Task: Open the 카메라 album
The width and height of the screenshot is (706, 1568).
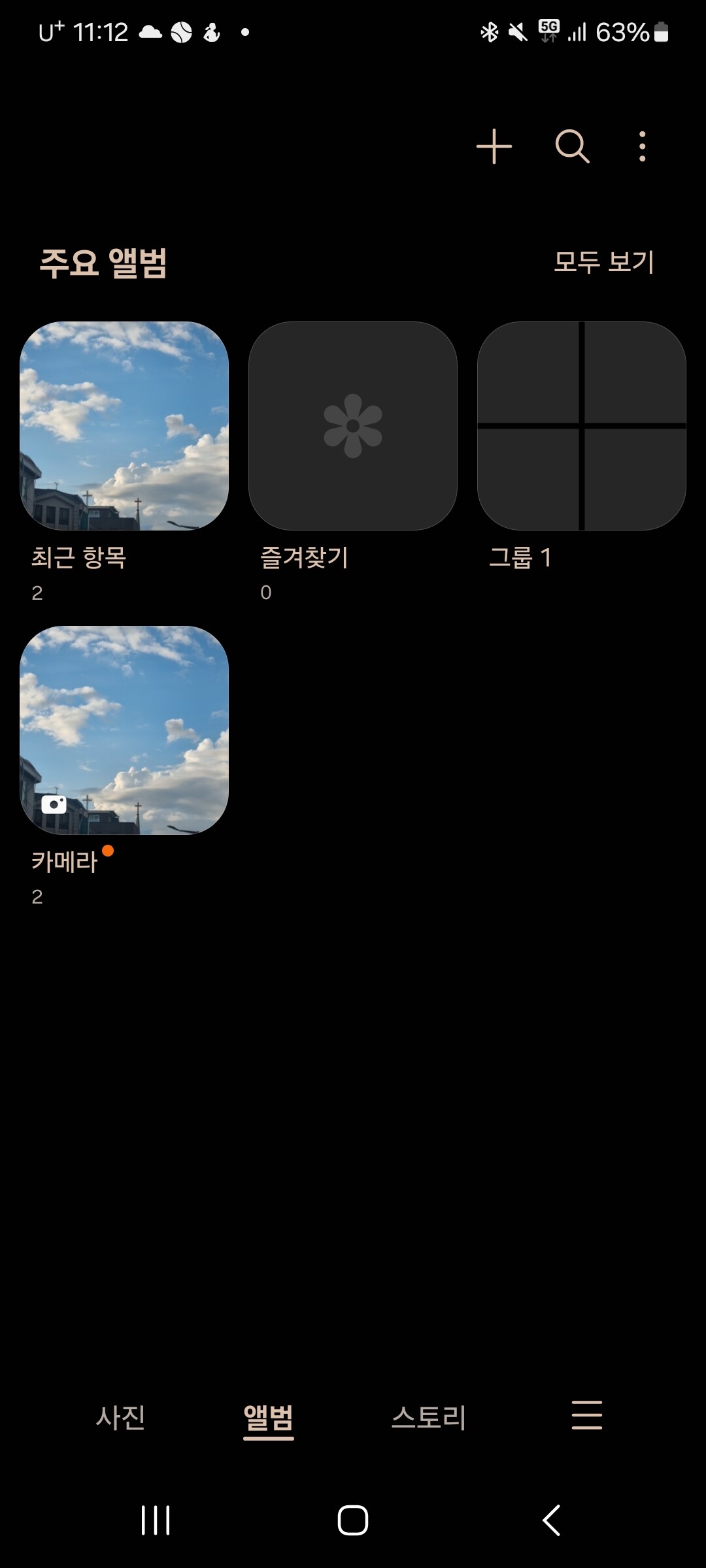Action: point(124,730)
